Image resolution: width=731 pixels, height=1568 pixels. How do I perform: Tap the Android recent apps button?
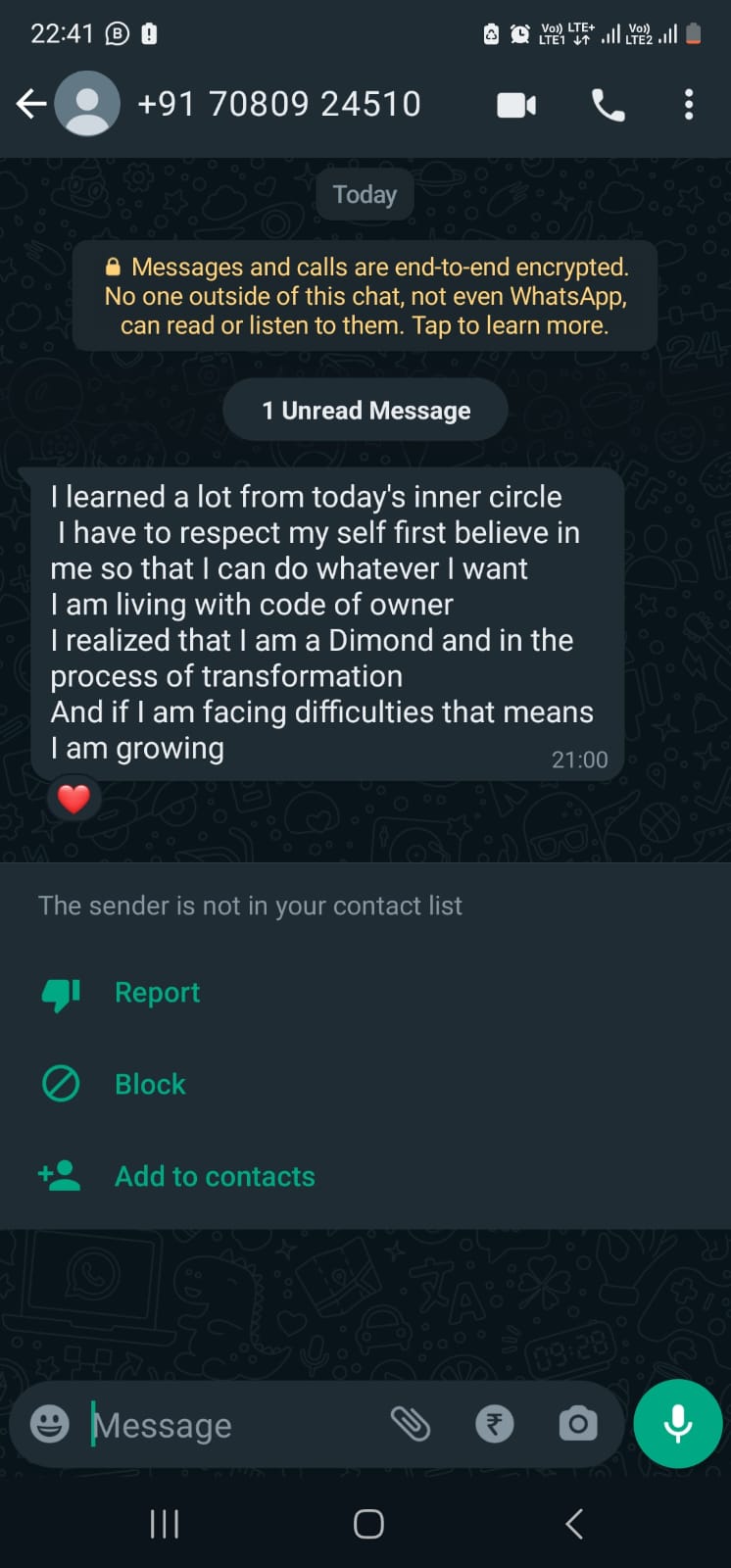pos(164,1524)
